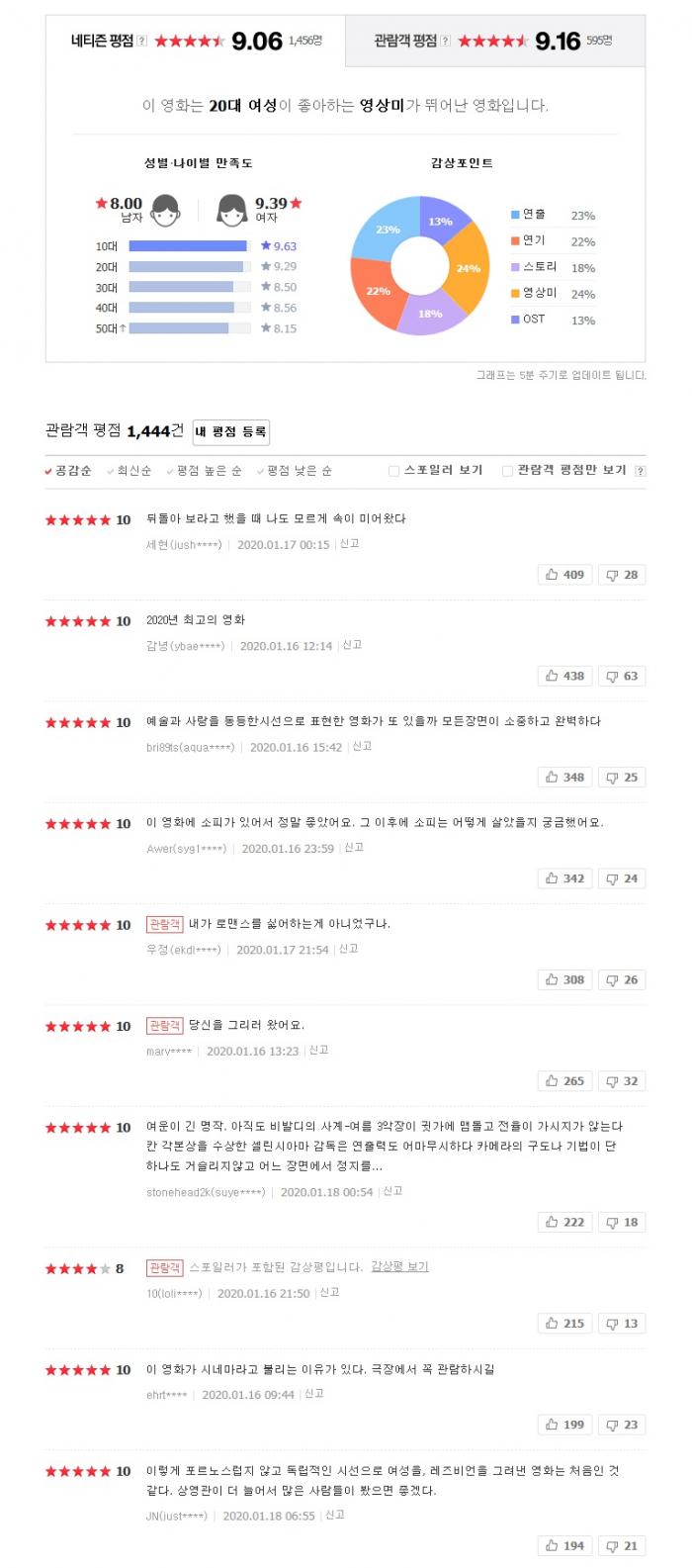Like the review with 348 likes
This screenshot has width=692, height=1568.
(x=564, y=778)
